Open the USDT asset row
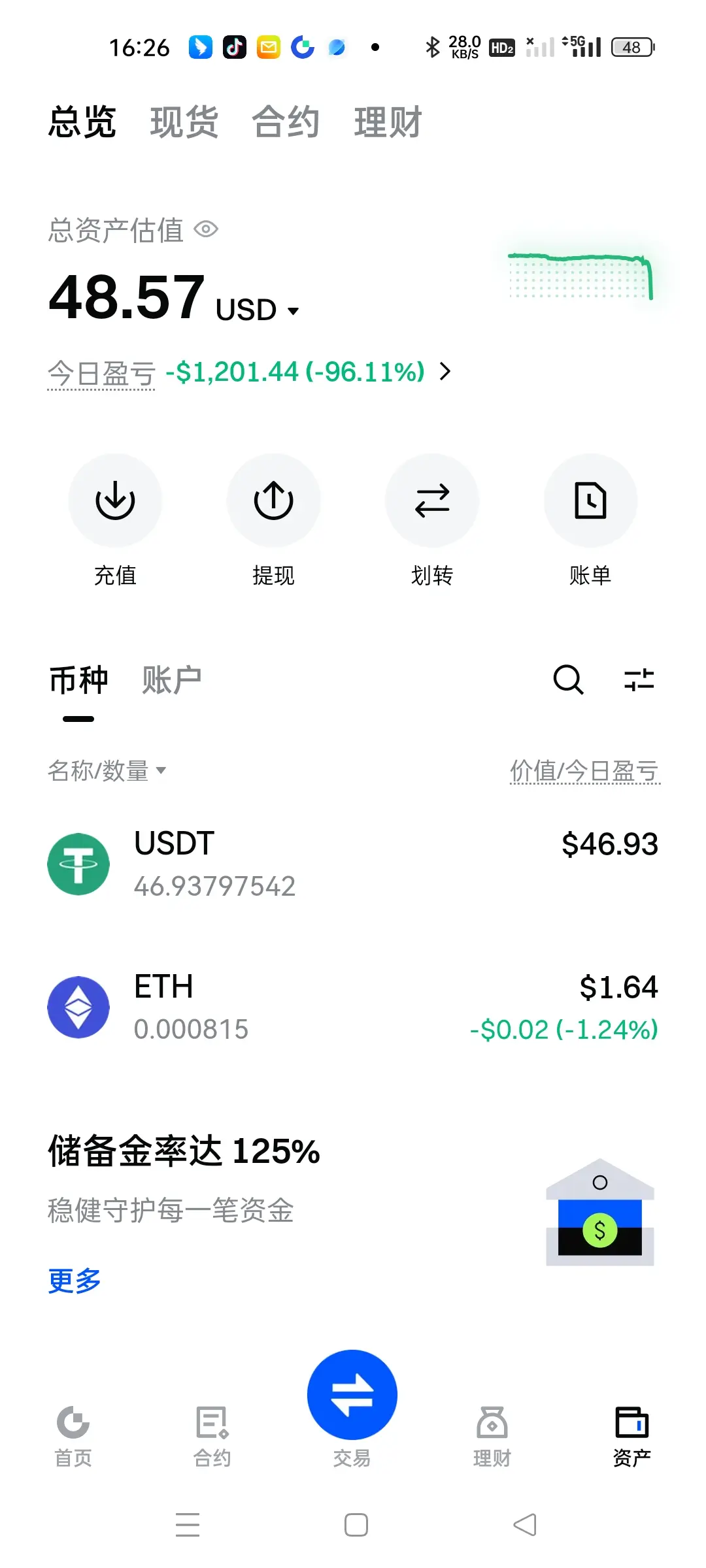 click(353, 864)
